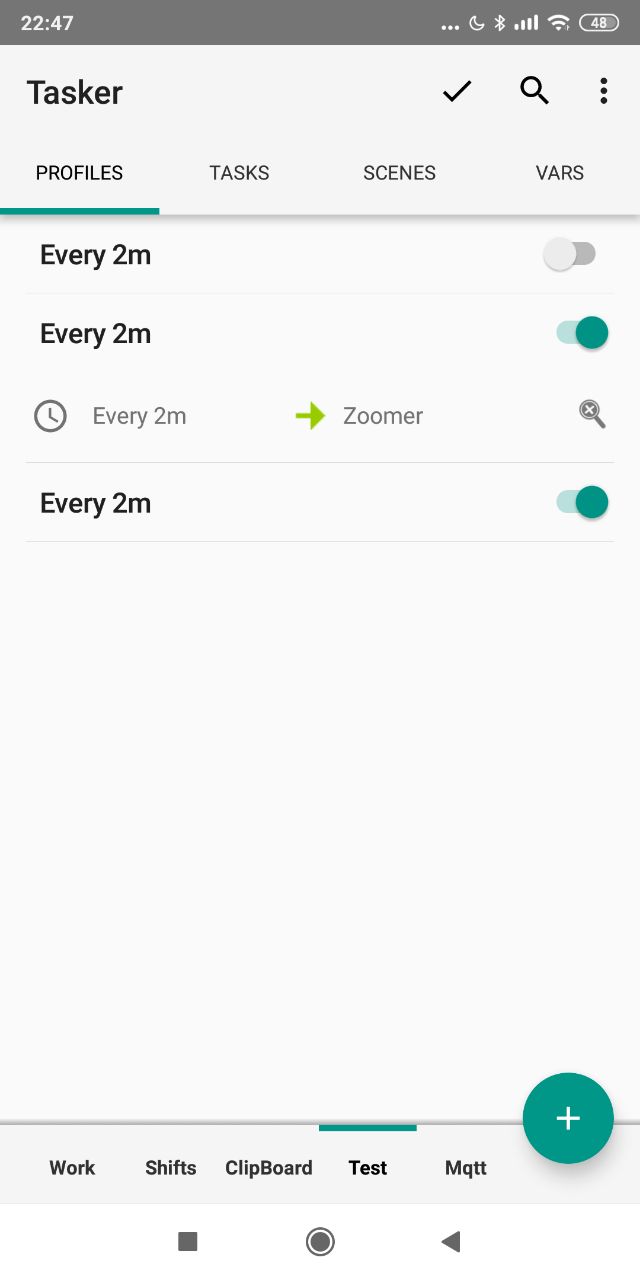Screen dimensions: 640x1280
Task: Go back with the system back button
Action: (451, 1242)
